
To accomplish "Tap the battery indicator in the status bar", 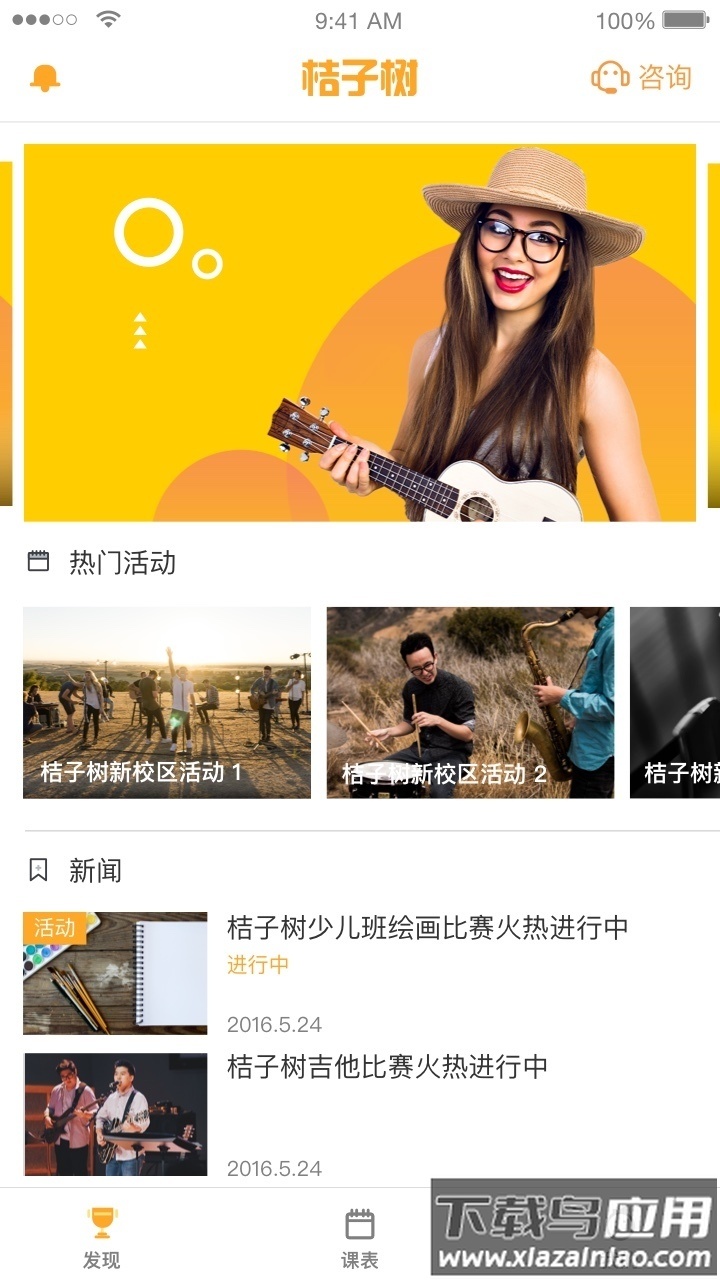I will (684, 19).
